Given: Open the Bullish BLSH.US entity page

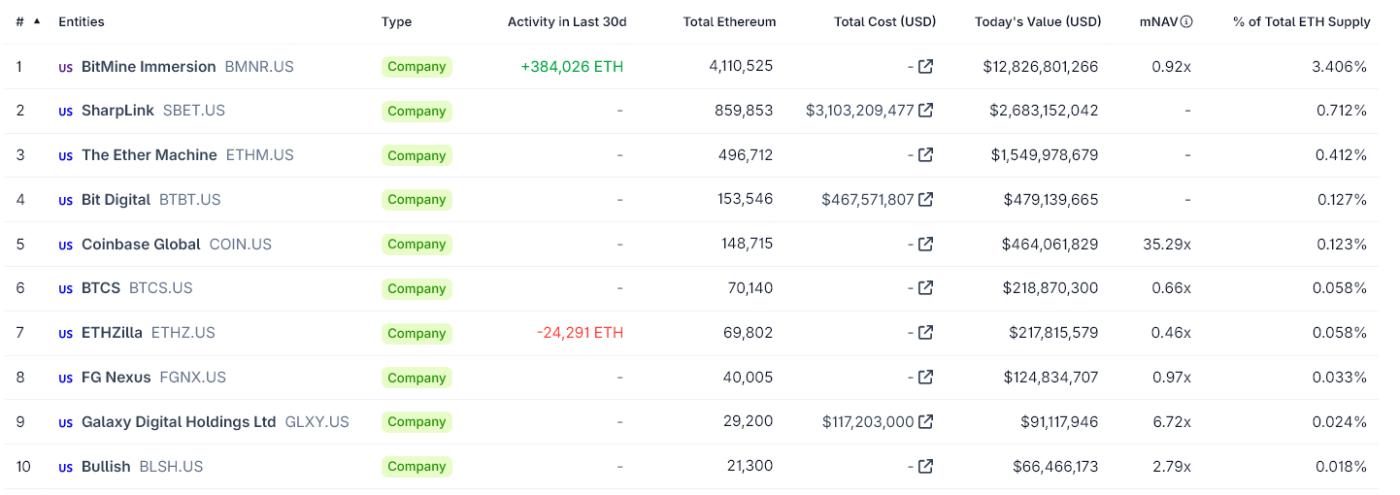Looking at the screenshot, I should tap(105, 466).
